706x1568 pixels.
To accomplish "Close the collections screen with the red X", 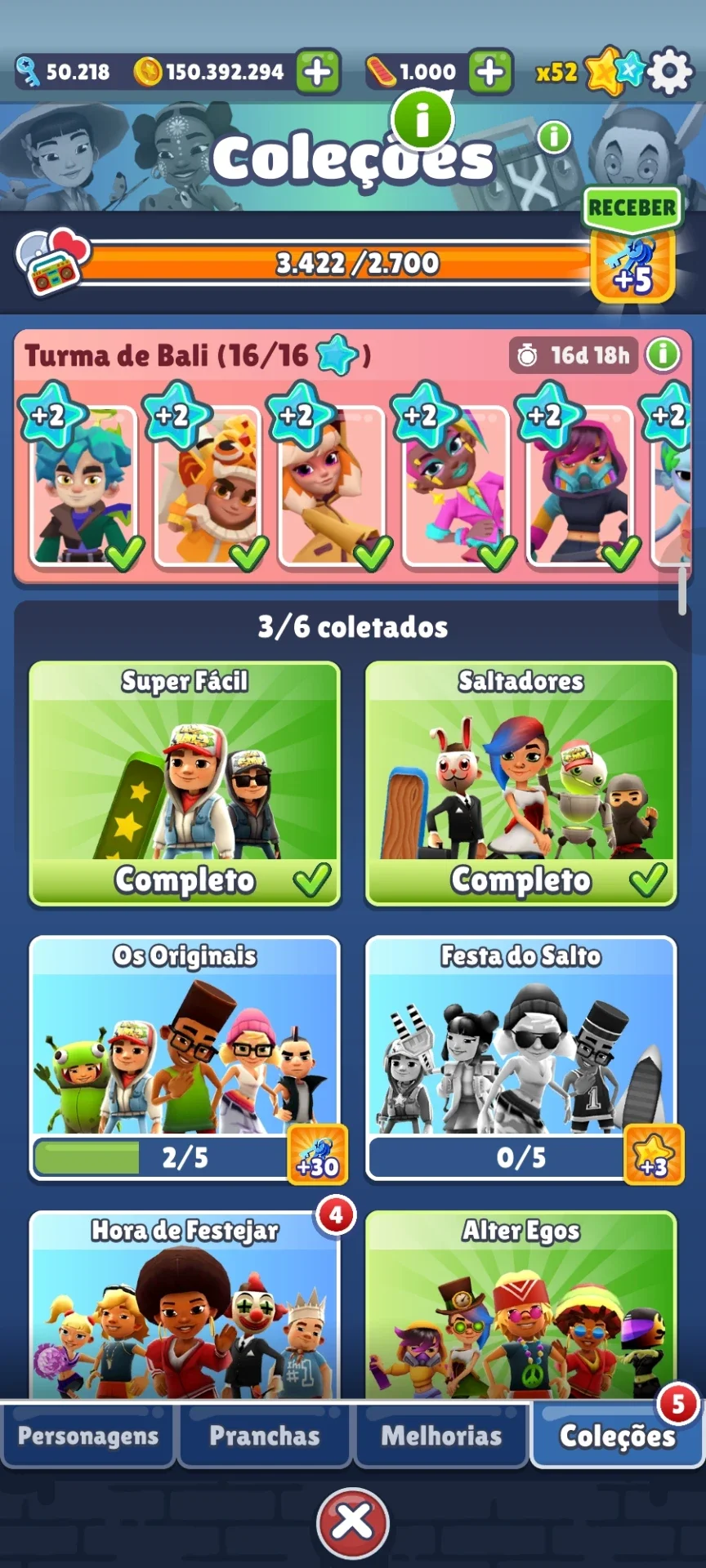I will [x=353, y=1522].
